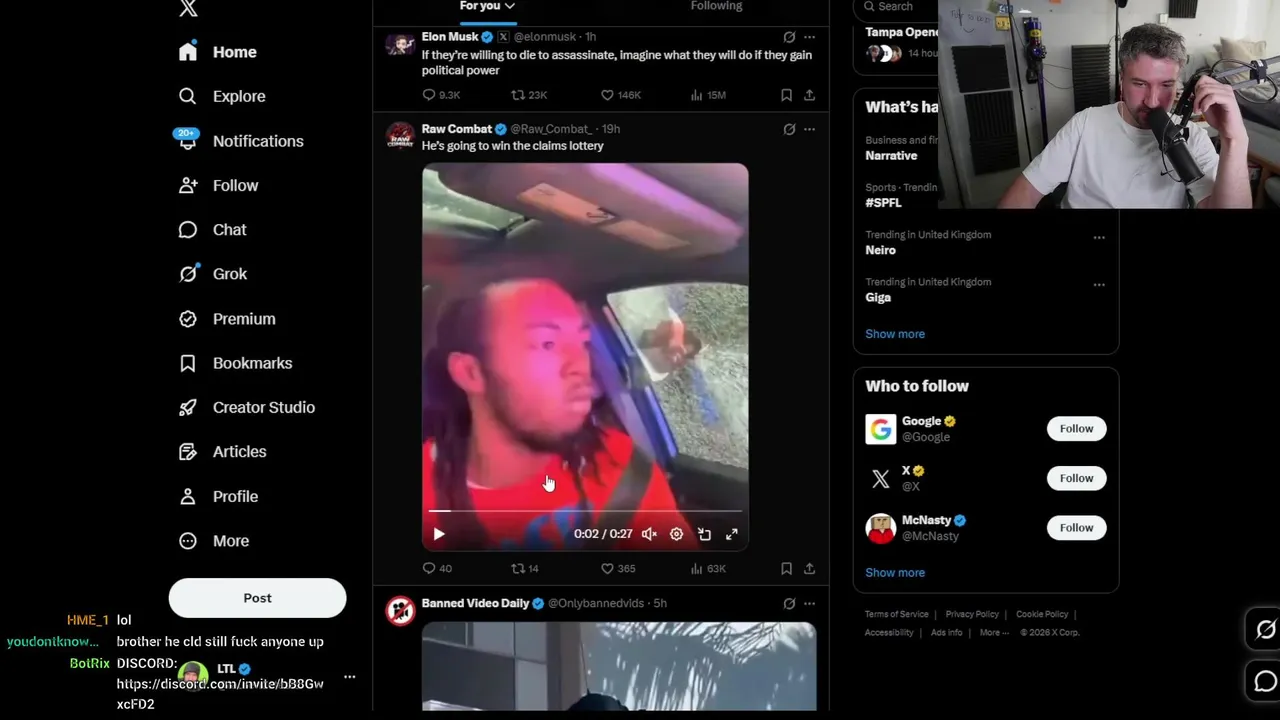Follow the McNasty account
Viewport: 1280px width, 720px height.
[x=1076, y=527]
